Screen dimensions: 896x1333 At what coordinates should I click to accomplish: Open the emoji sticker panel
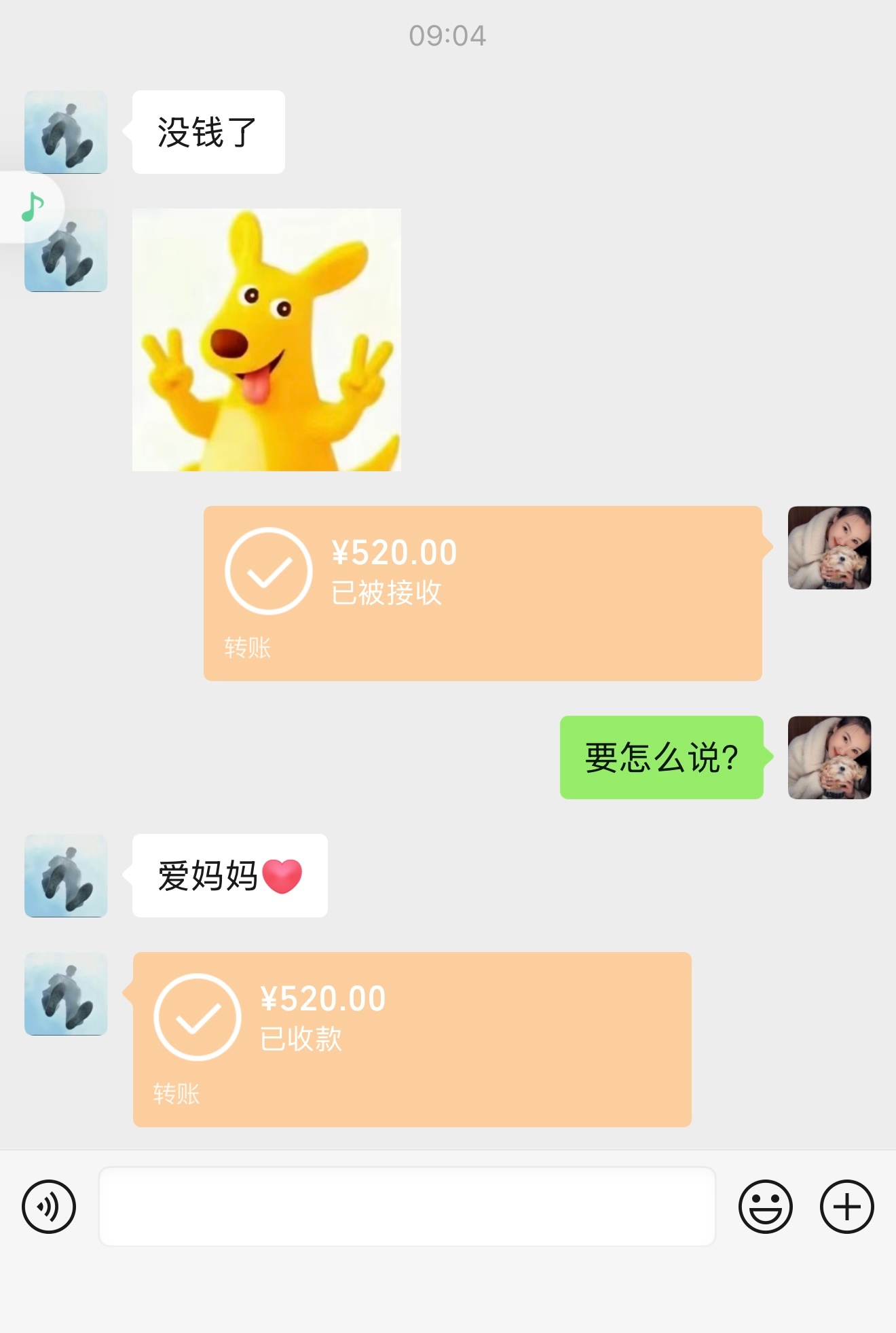pyautogui.click(x=766, y=1207)
